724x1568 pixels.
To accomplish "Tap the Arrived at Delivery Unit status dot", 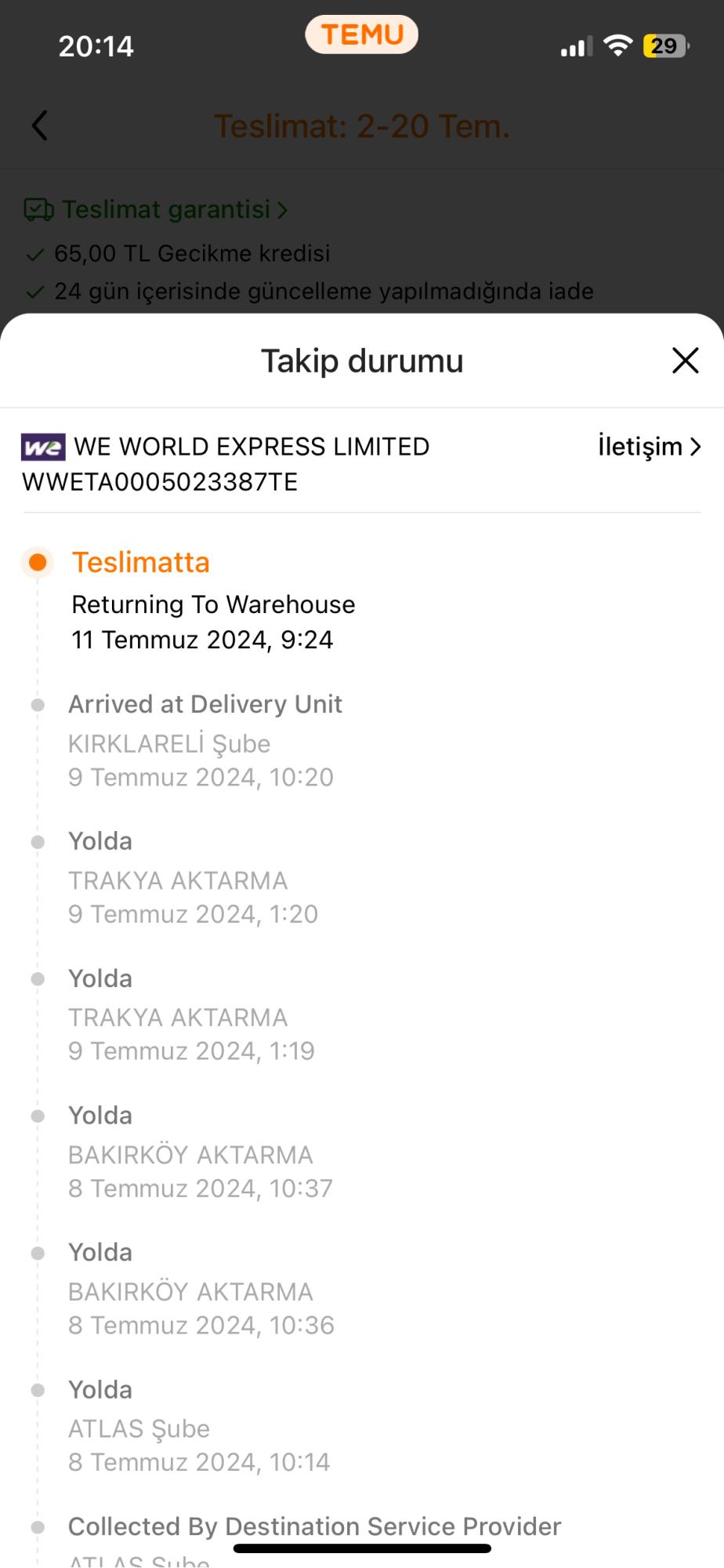I will 37,703.
